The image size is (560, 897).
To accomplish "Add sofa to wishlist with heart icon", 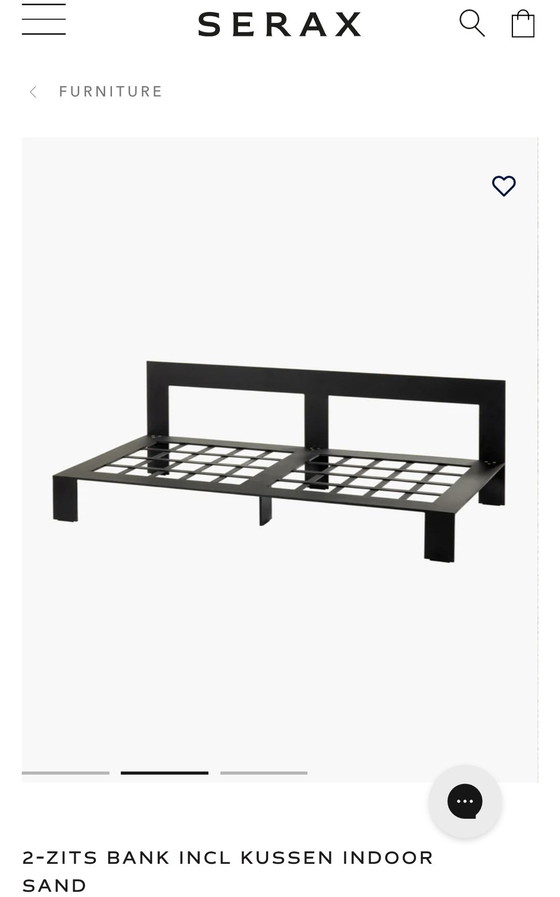I will 504,186.
